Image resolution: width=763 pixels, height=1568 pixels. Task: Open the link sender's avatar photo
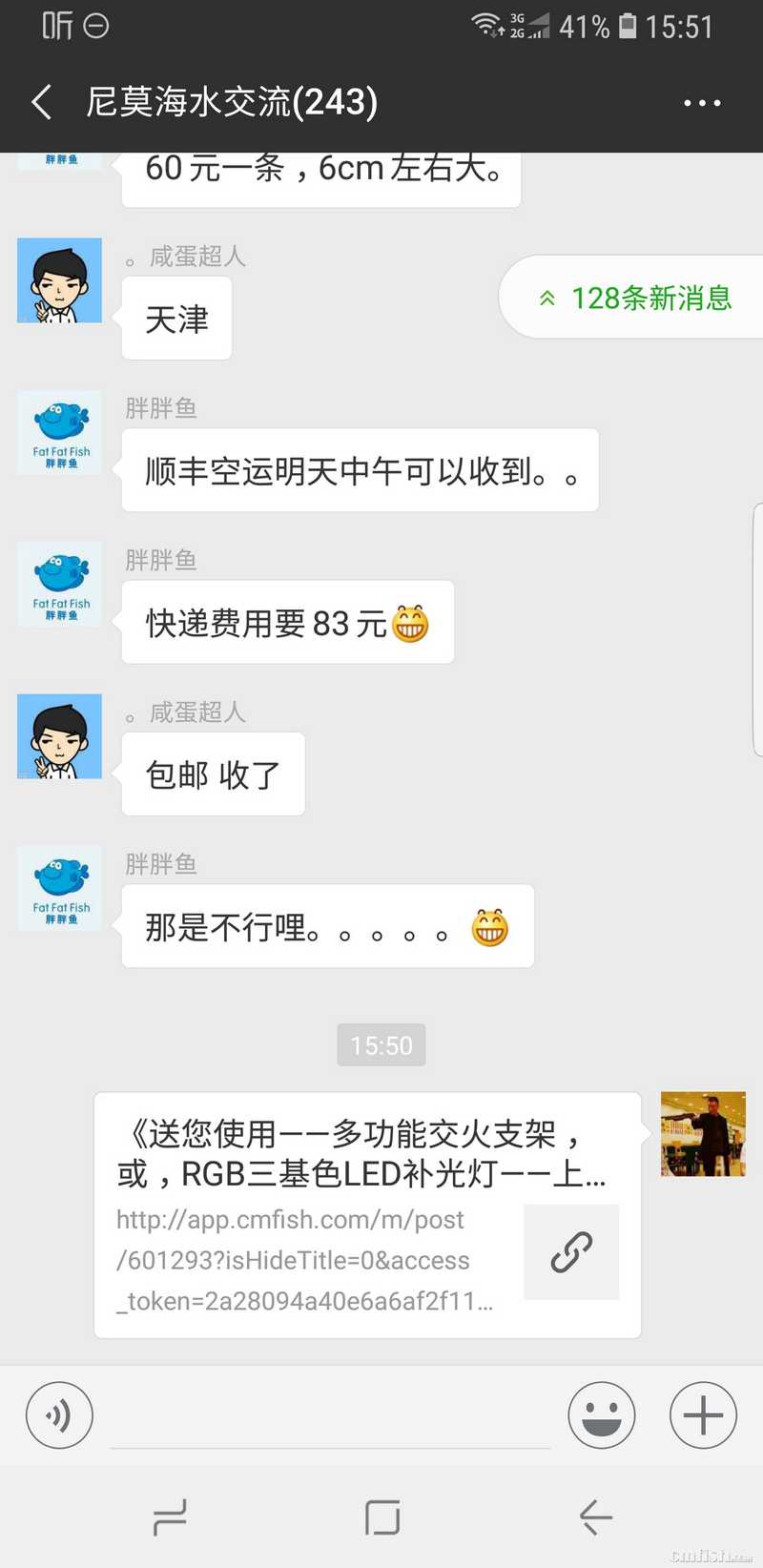(x=703, y=1134)
